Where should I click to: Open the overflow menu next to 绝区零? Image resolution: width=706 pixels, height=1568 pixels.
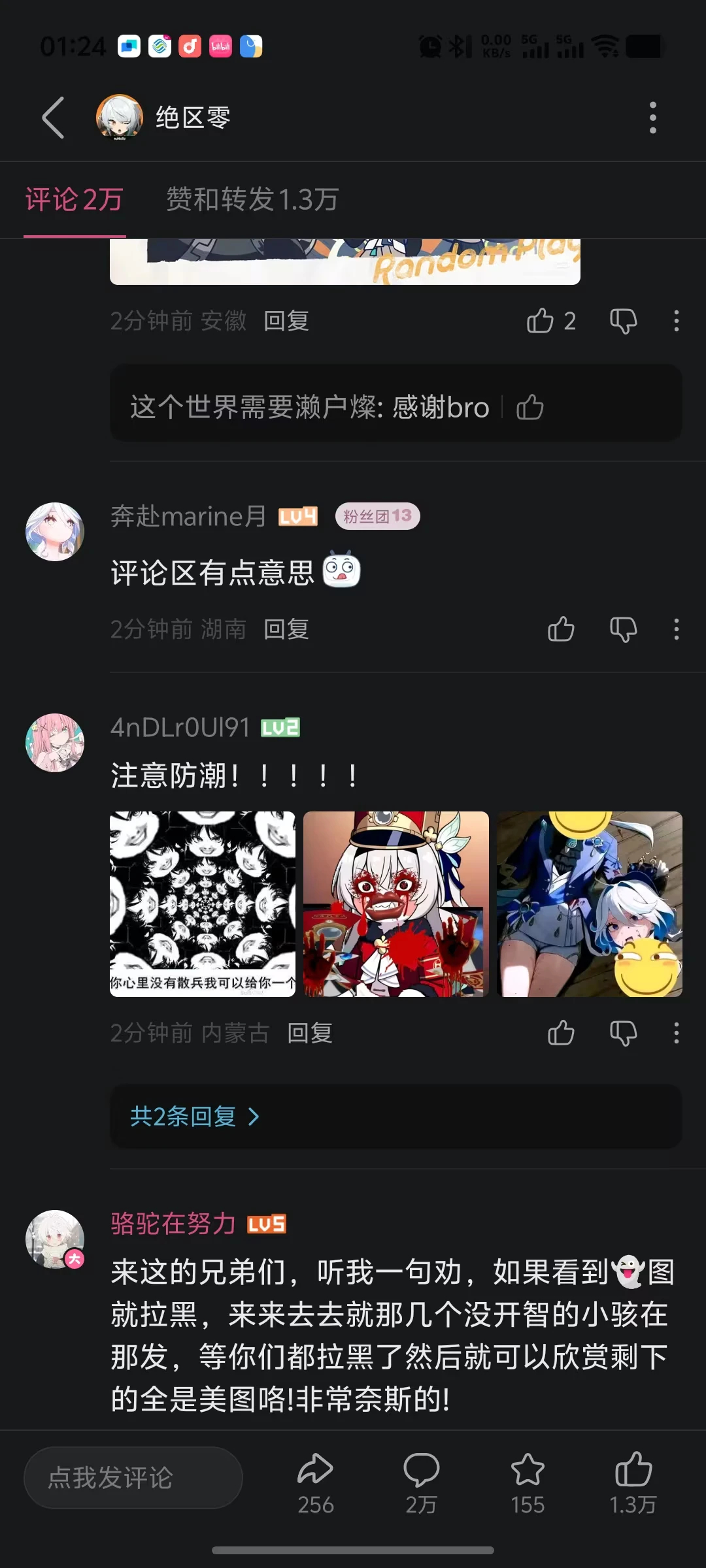(652, 118)
